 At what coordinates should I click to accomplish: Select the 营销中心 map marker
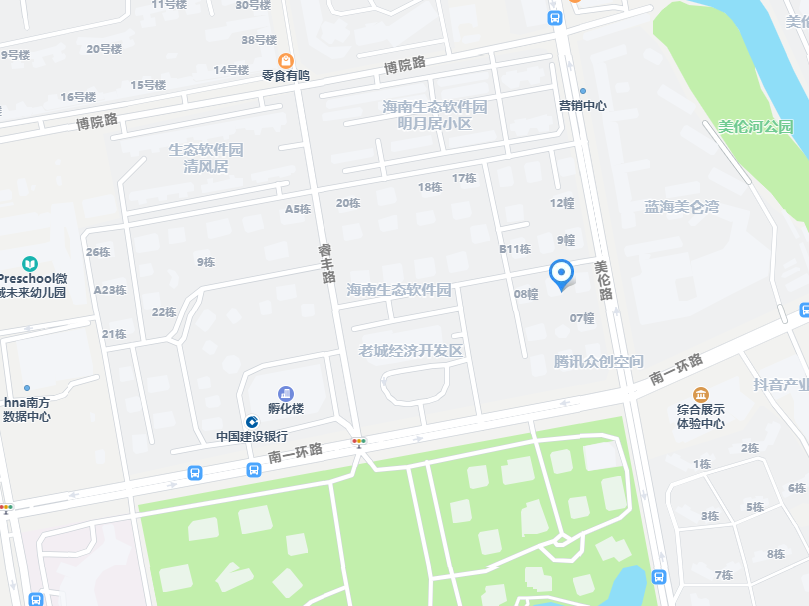[x=583, y=91]
